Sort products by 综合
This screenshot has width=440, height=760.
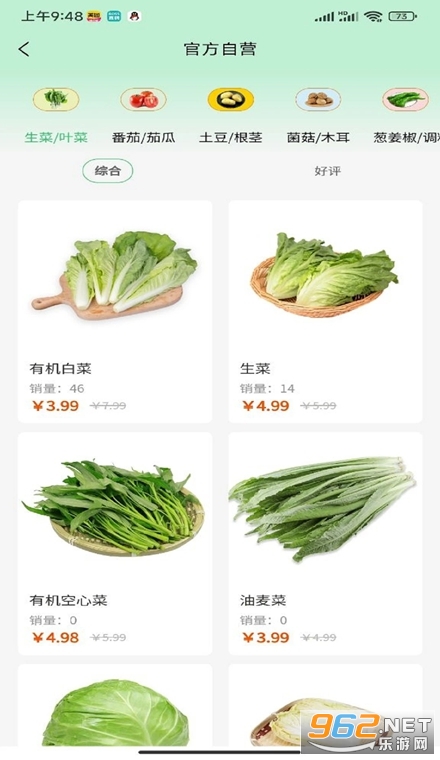(x=108, y=171)
